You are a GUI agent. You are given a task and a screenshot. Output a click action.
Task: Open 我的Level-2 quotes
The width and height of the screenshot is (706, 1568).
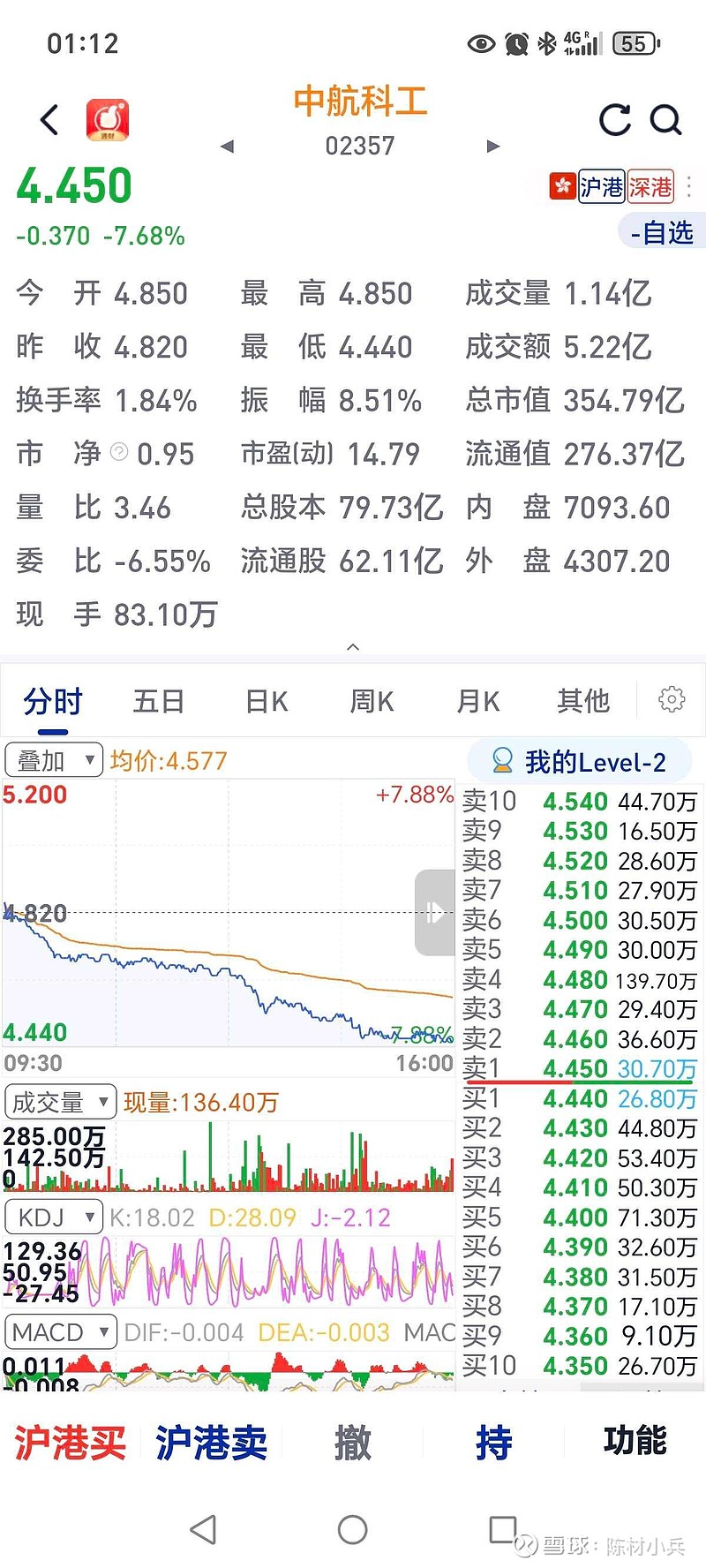point(579,761)
